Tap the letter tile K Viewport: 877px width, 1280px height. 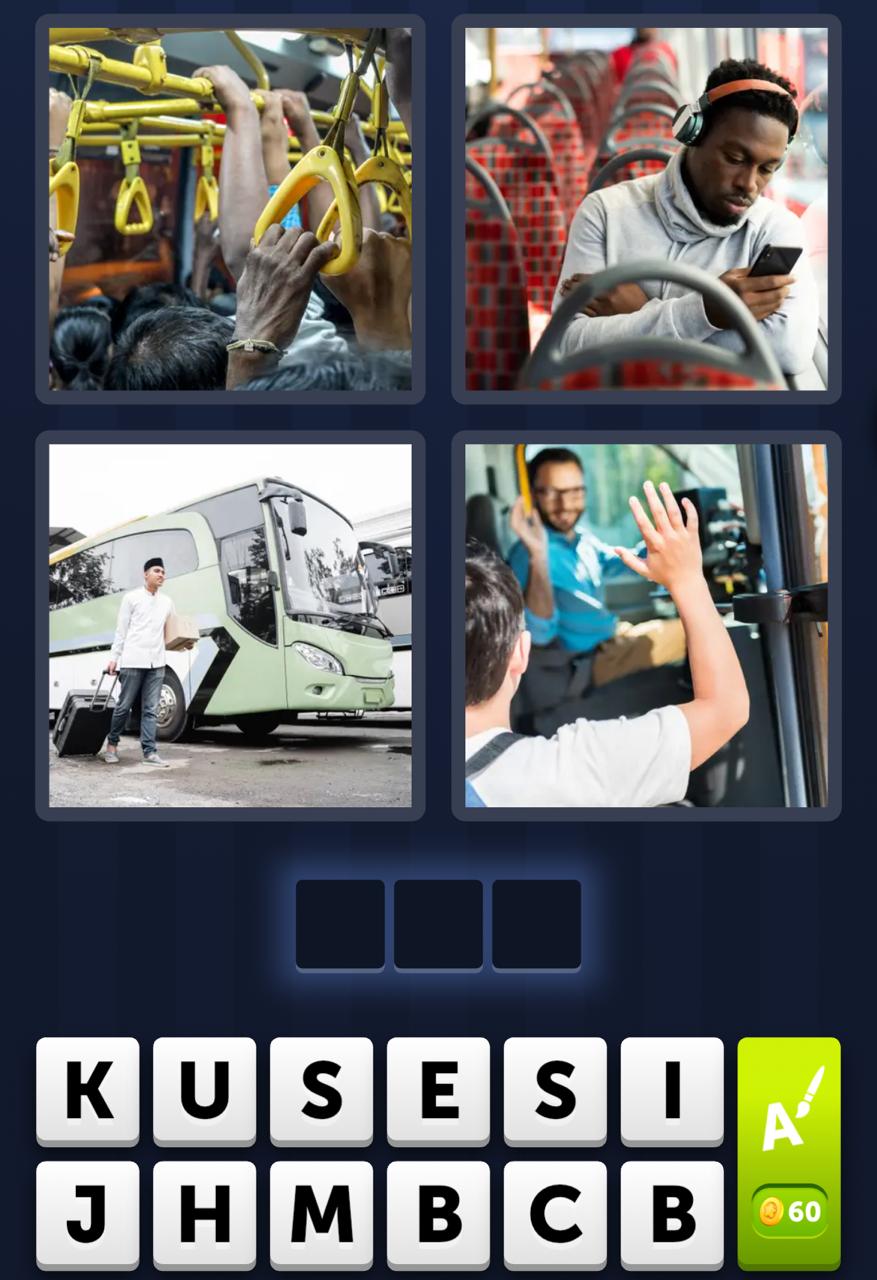point(87,1092)
